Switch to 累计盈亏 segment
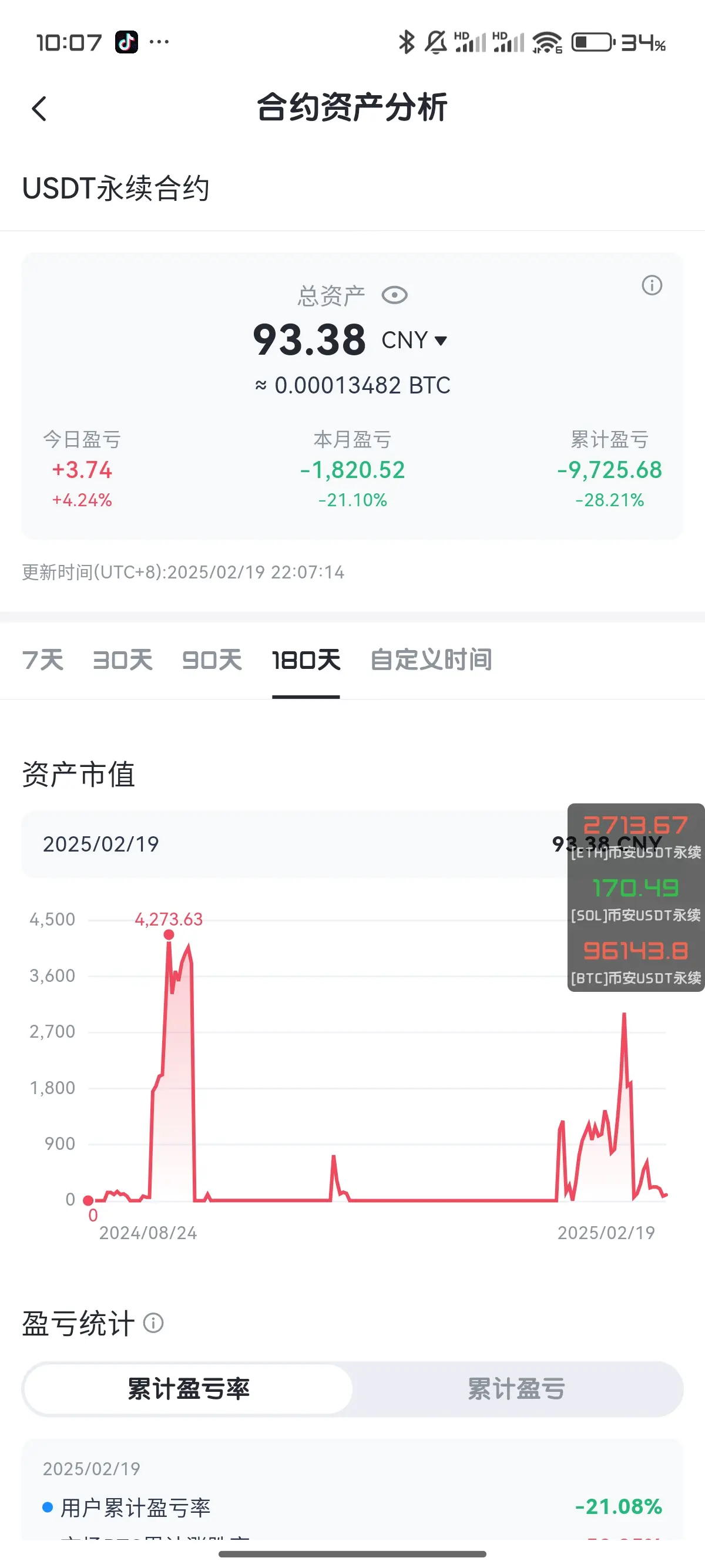705x1568 pixels. [x=516, y=1389]
